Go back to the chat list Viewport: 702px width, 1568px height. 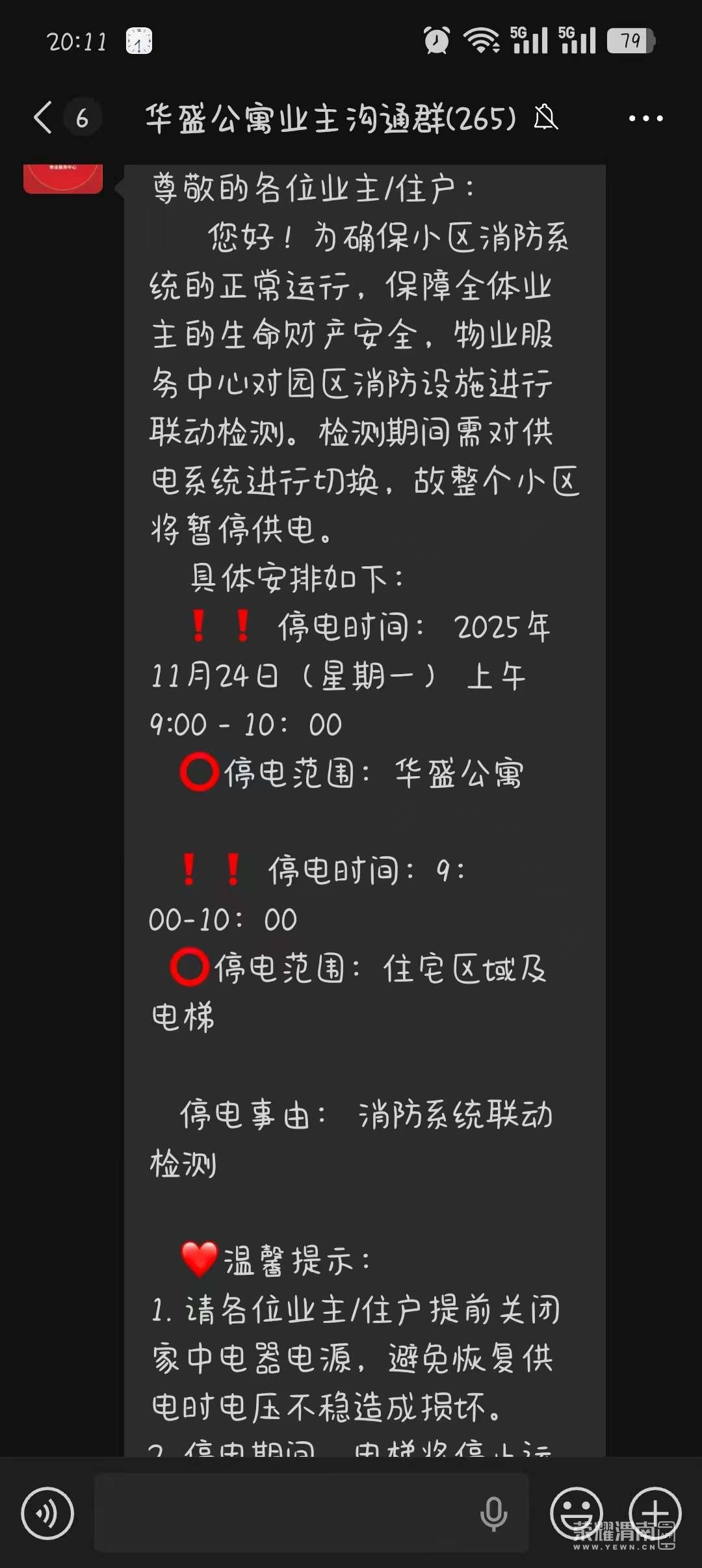(x=44, y=118)
